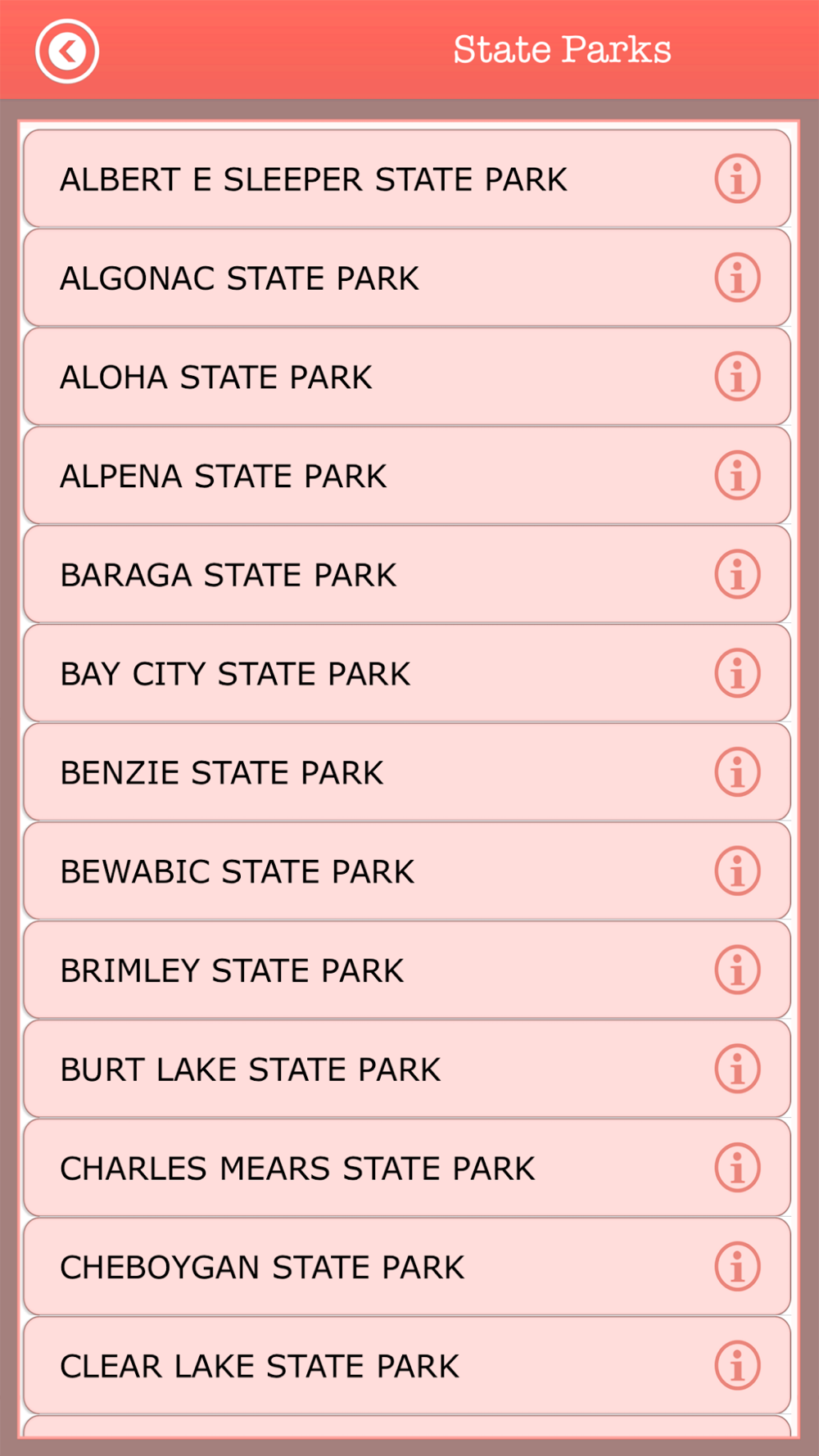Open Clear Lake State Park
The image size is (819, 1456).
(x=407, y=1366)
